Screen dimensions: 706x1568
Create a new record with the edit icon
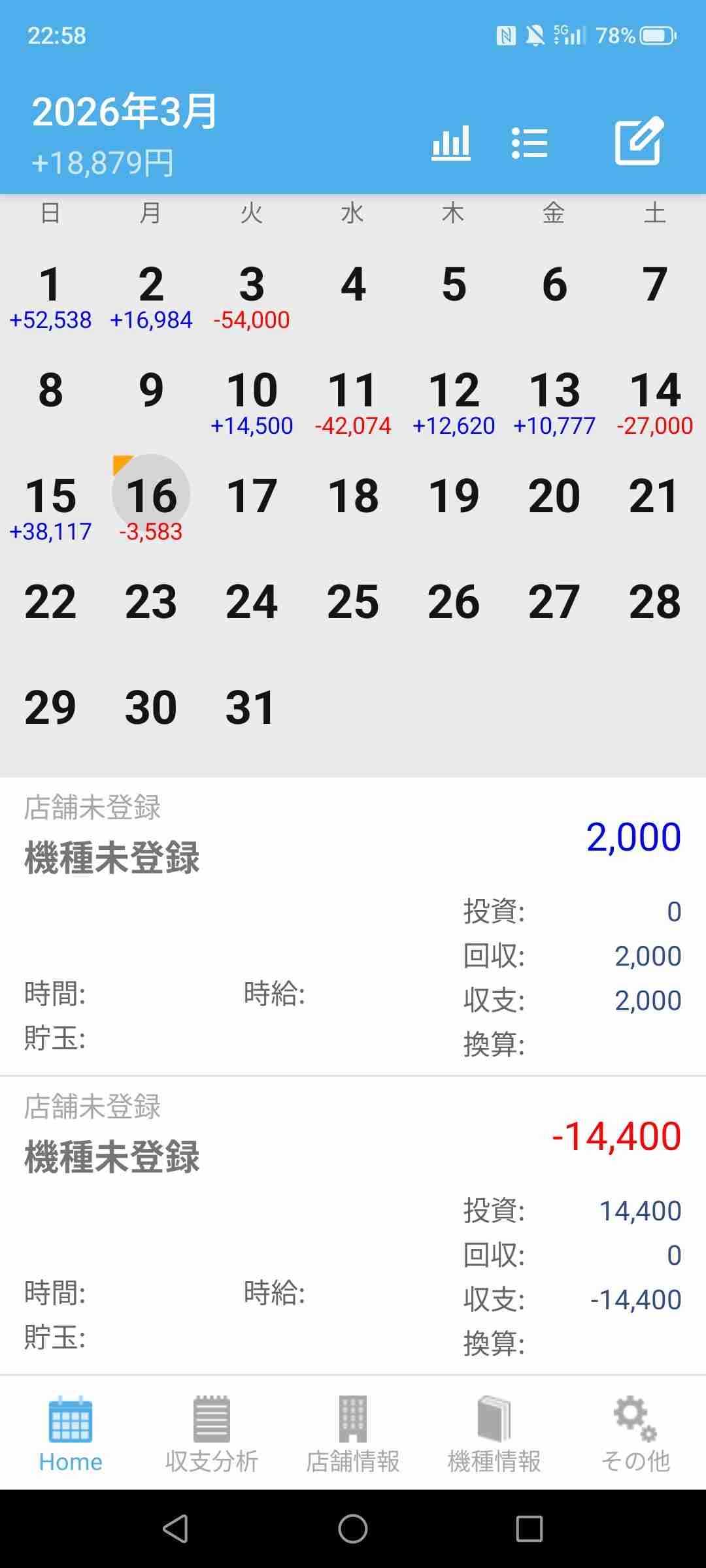[639, 141]
